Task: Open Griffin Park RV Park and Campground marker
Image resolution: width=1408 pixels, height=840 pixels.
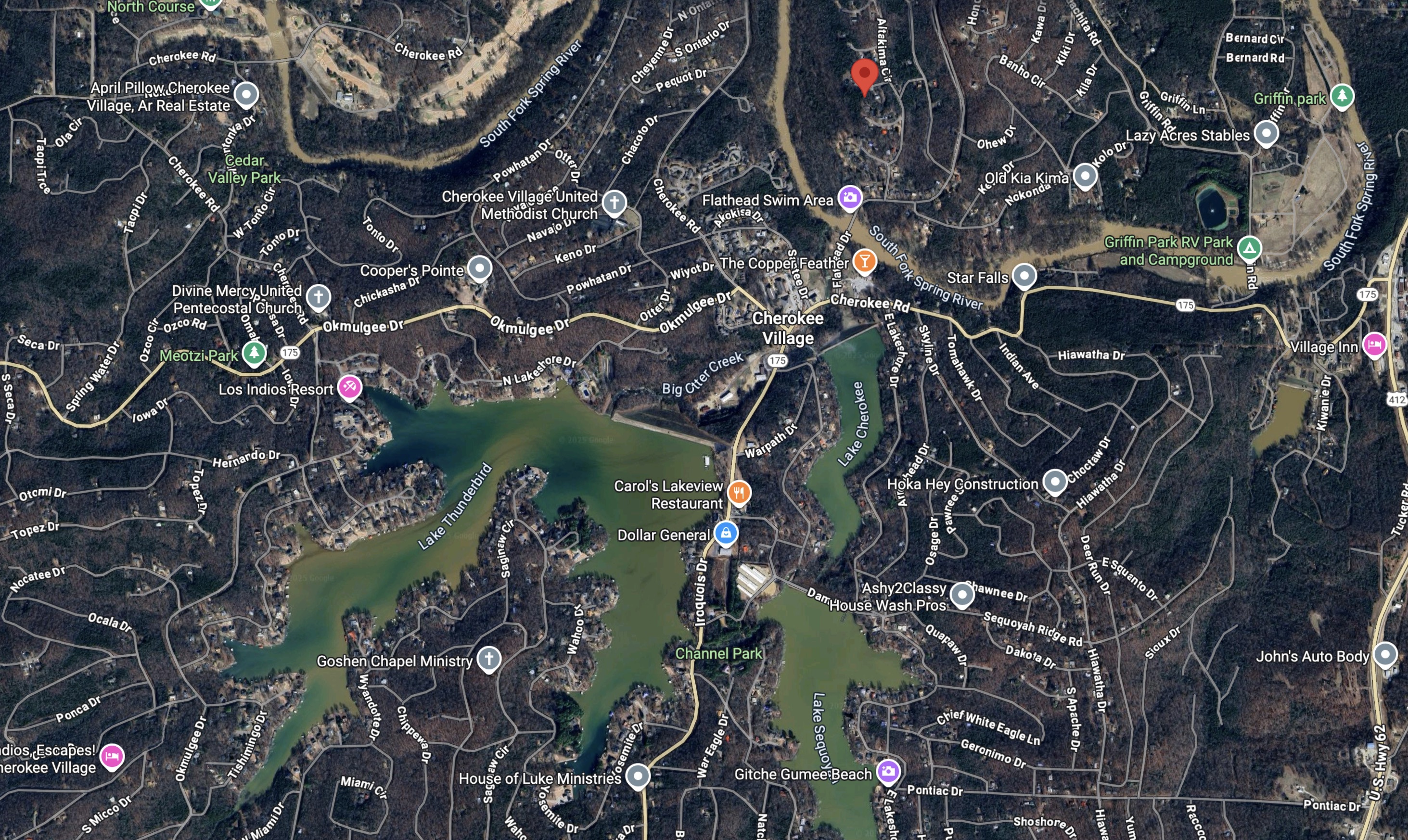Action: (1249, 248)
